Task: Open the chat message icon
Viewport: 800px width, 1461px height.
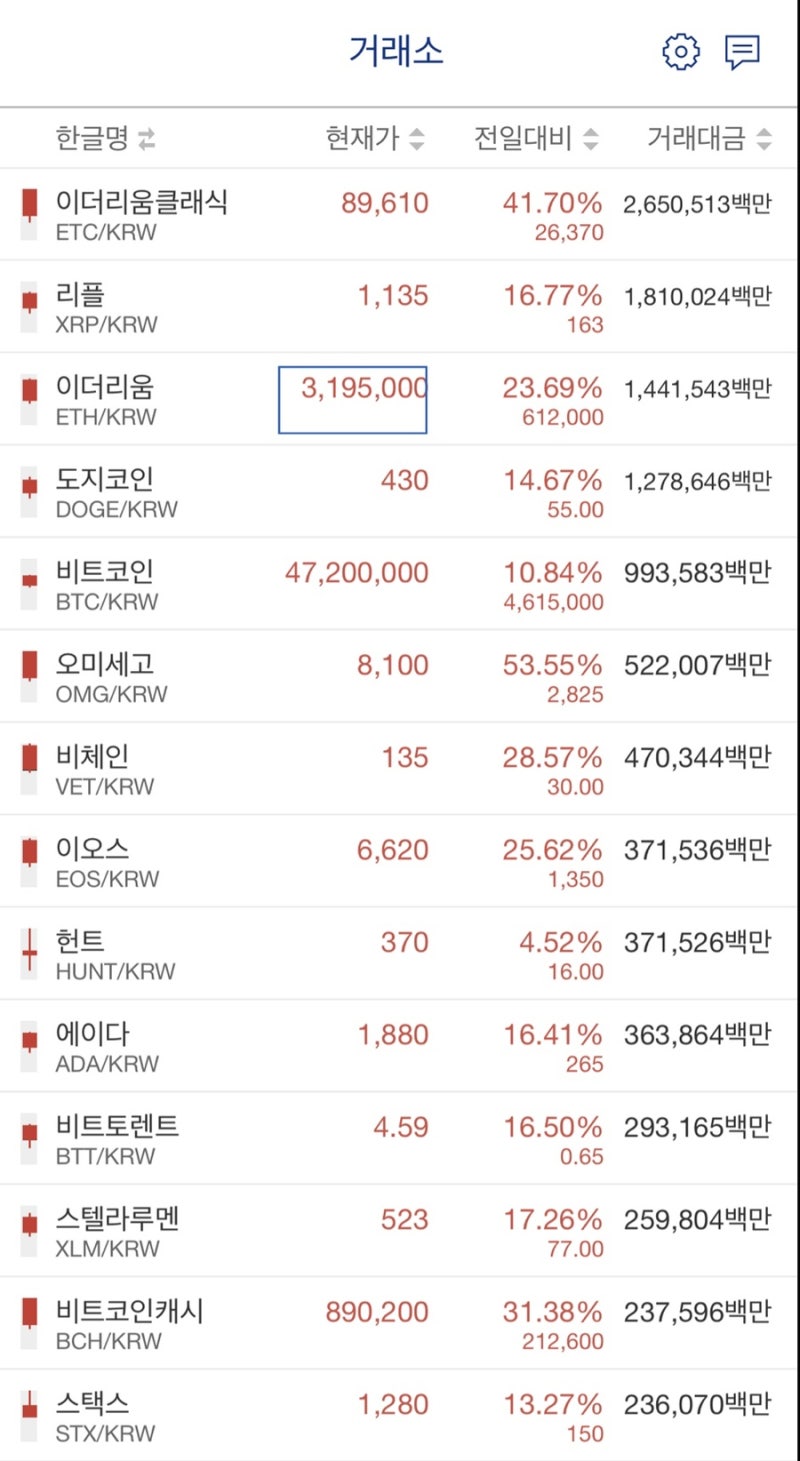Action: [x=741, y=53]
